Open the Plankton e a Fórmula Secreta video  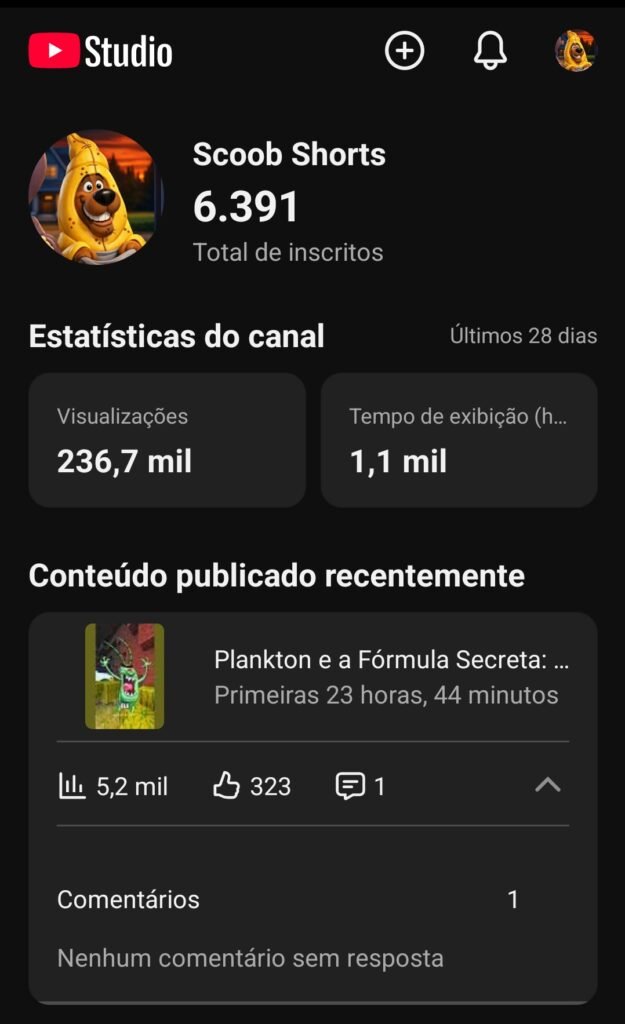pos(390,677)
